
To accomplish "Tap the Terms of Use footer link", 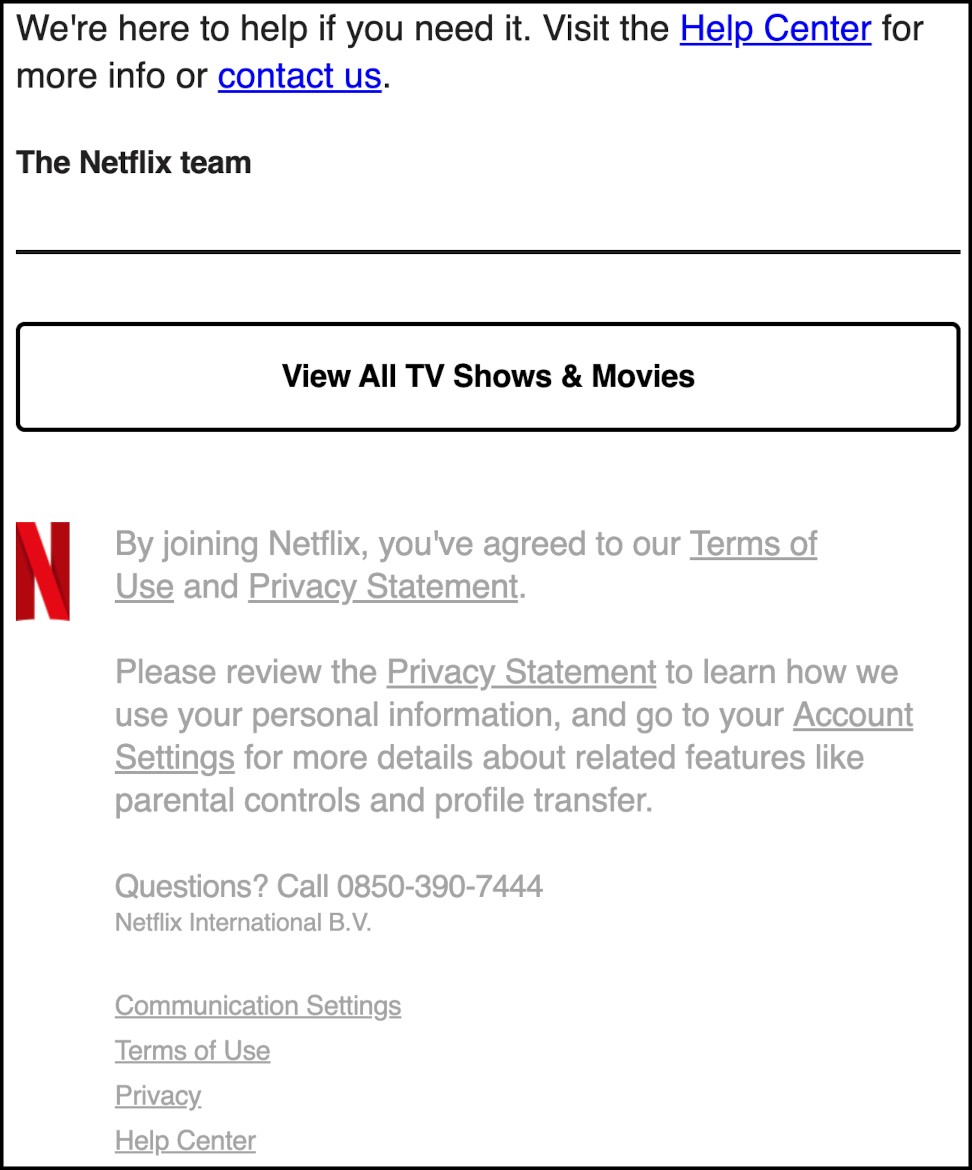I will 192,1051.
